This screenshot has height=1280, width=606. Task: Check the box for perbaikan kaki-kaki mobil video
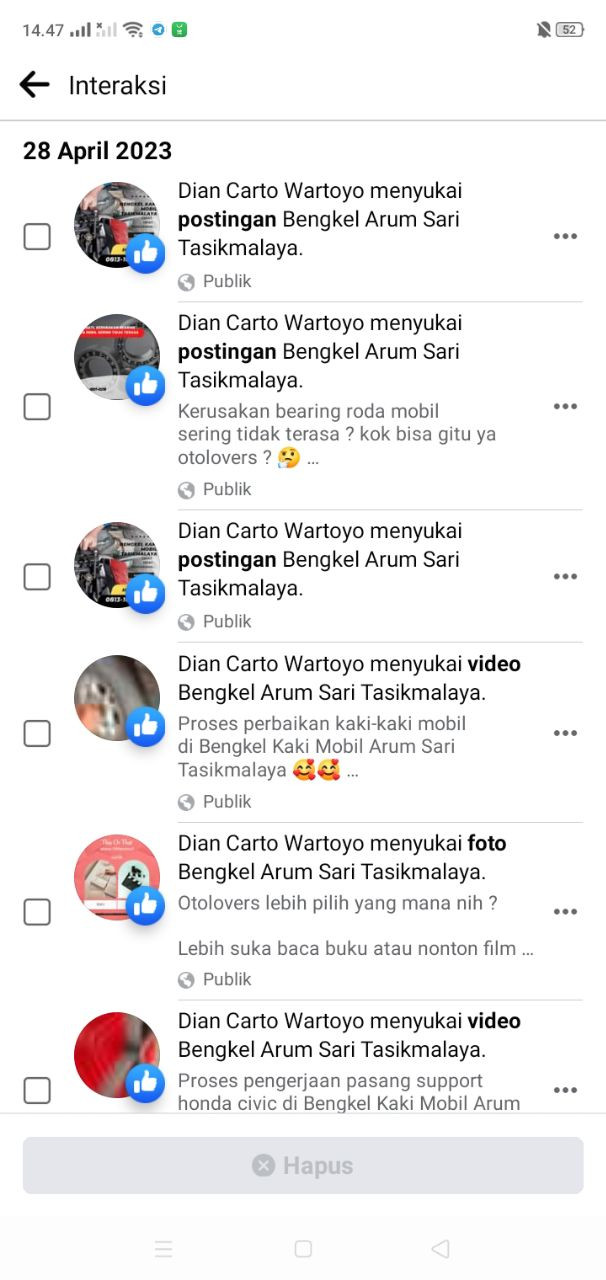(x=37, y=733)
